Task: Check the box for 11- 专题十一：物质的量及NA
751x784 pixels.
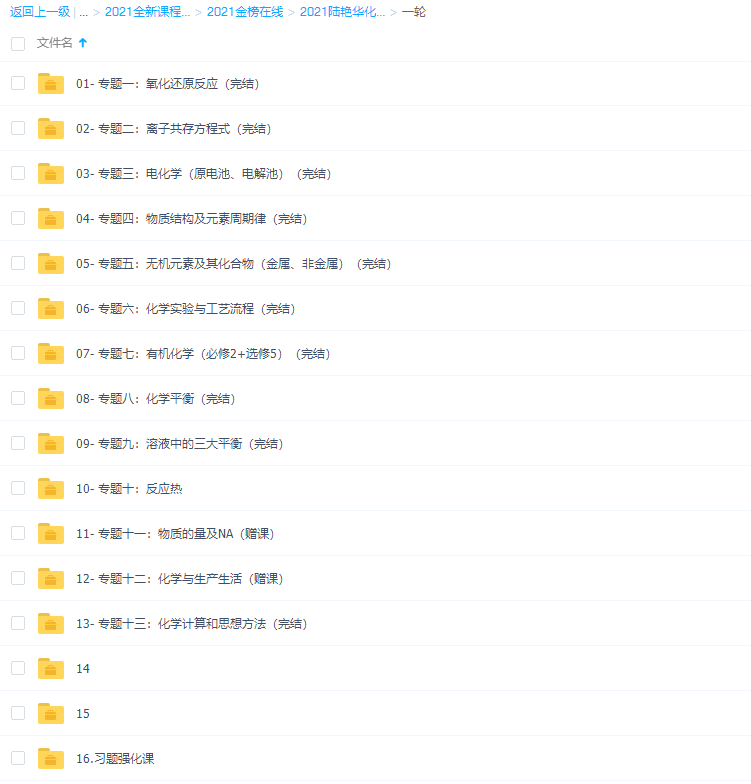Action: click(x=18, y=533)
